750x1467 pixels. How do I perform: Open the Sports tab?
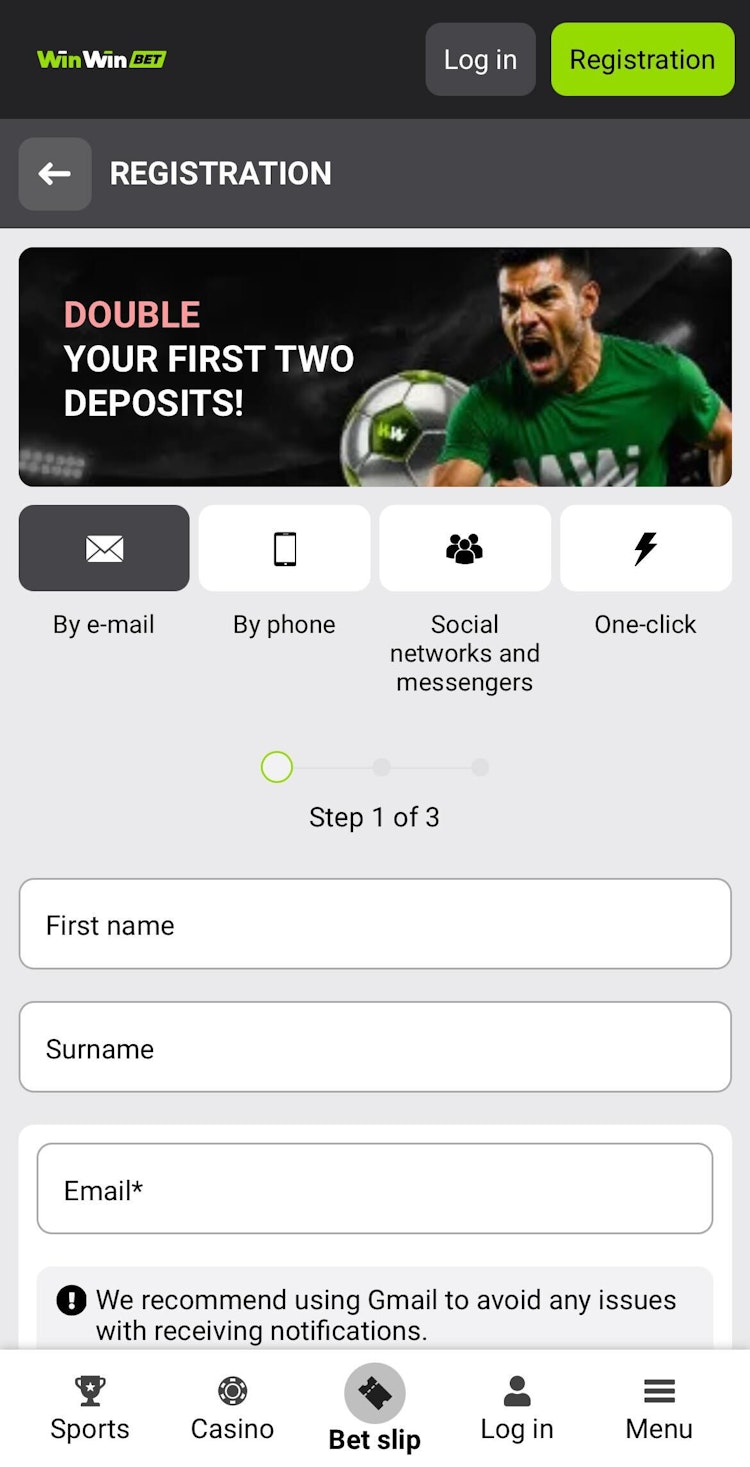click(x=90, y=1408)
